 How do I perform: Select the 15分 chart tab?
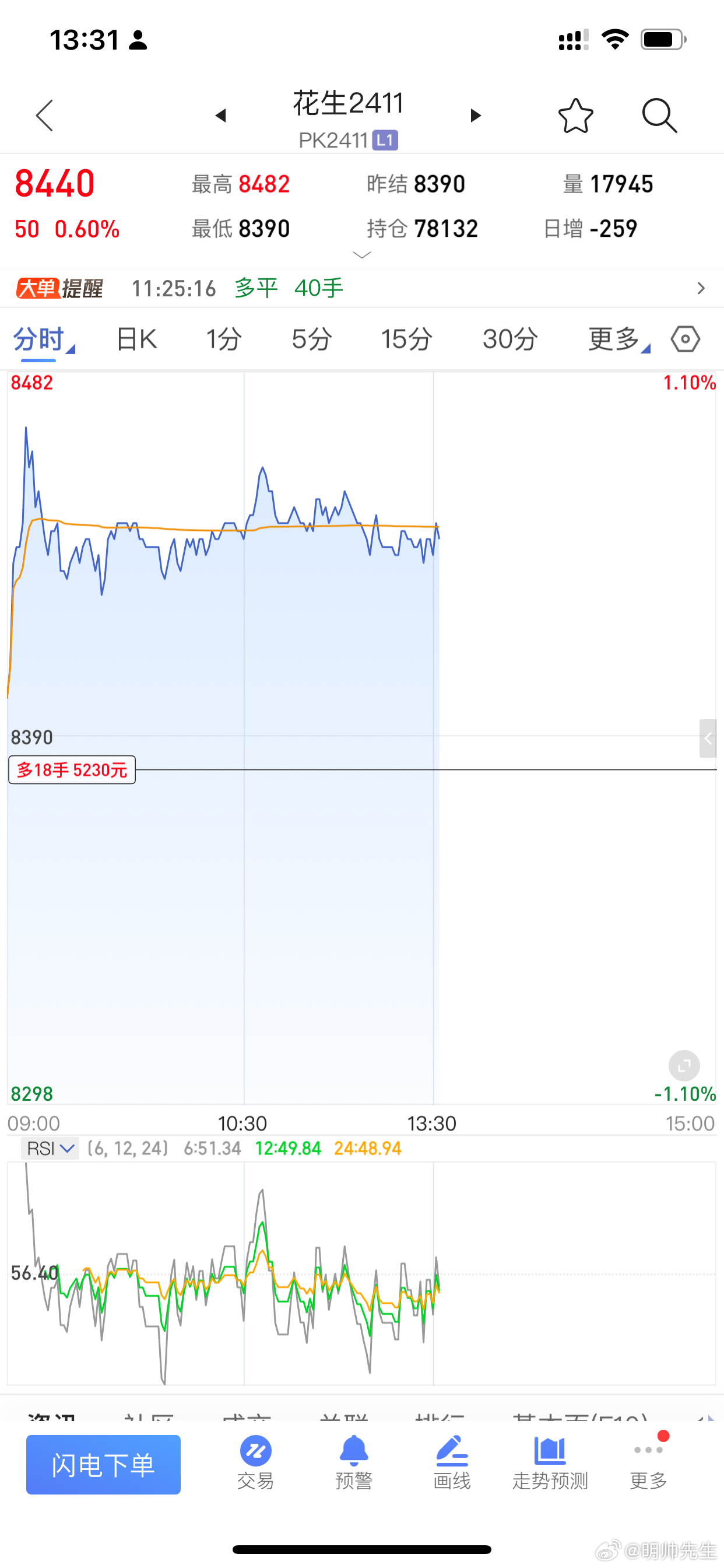point(406,339)
